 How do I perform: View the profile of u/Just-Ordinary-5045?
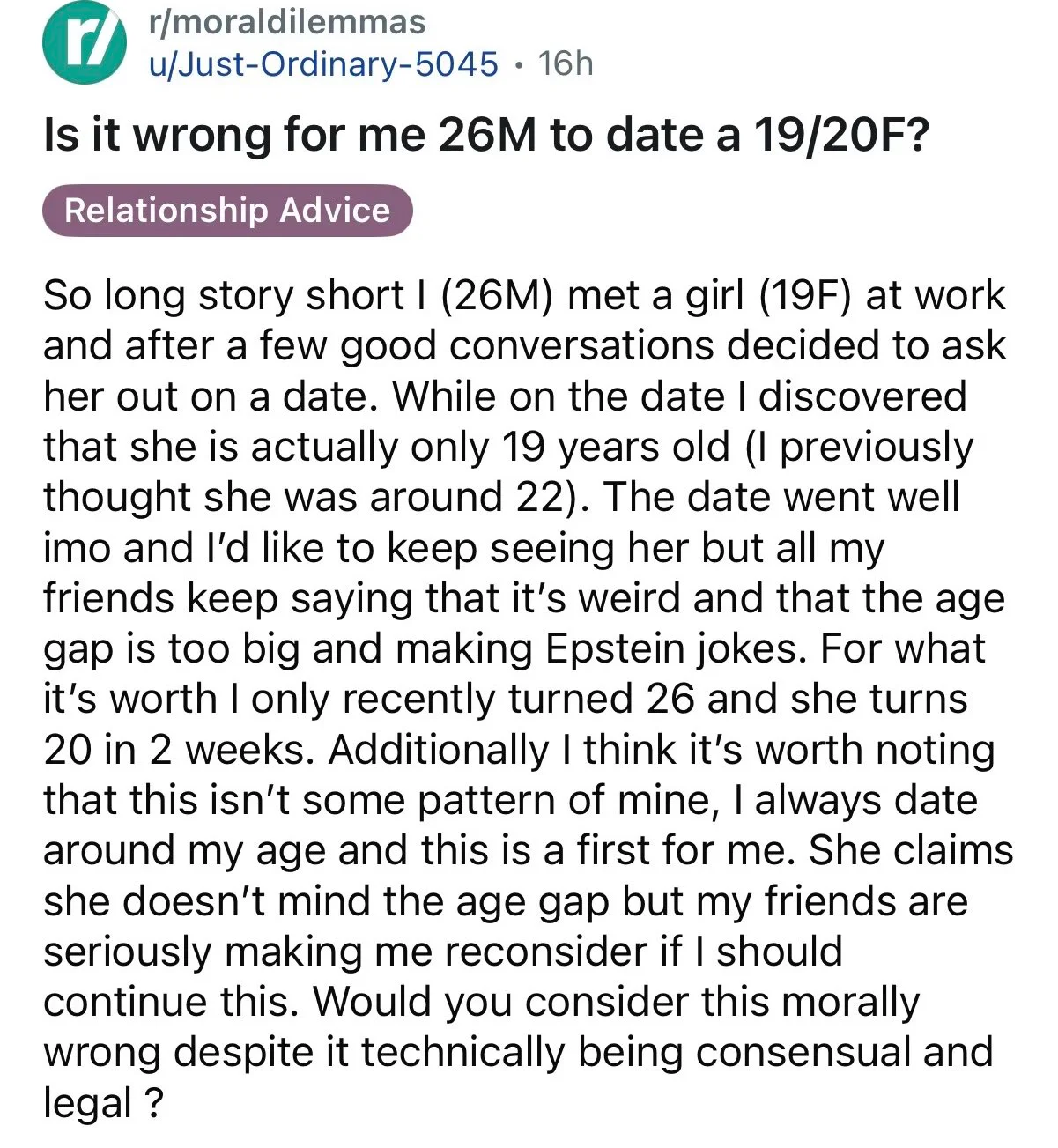click(323, 63)
